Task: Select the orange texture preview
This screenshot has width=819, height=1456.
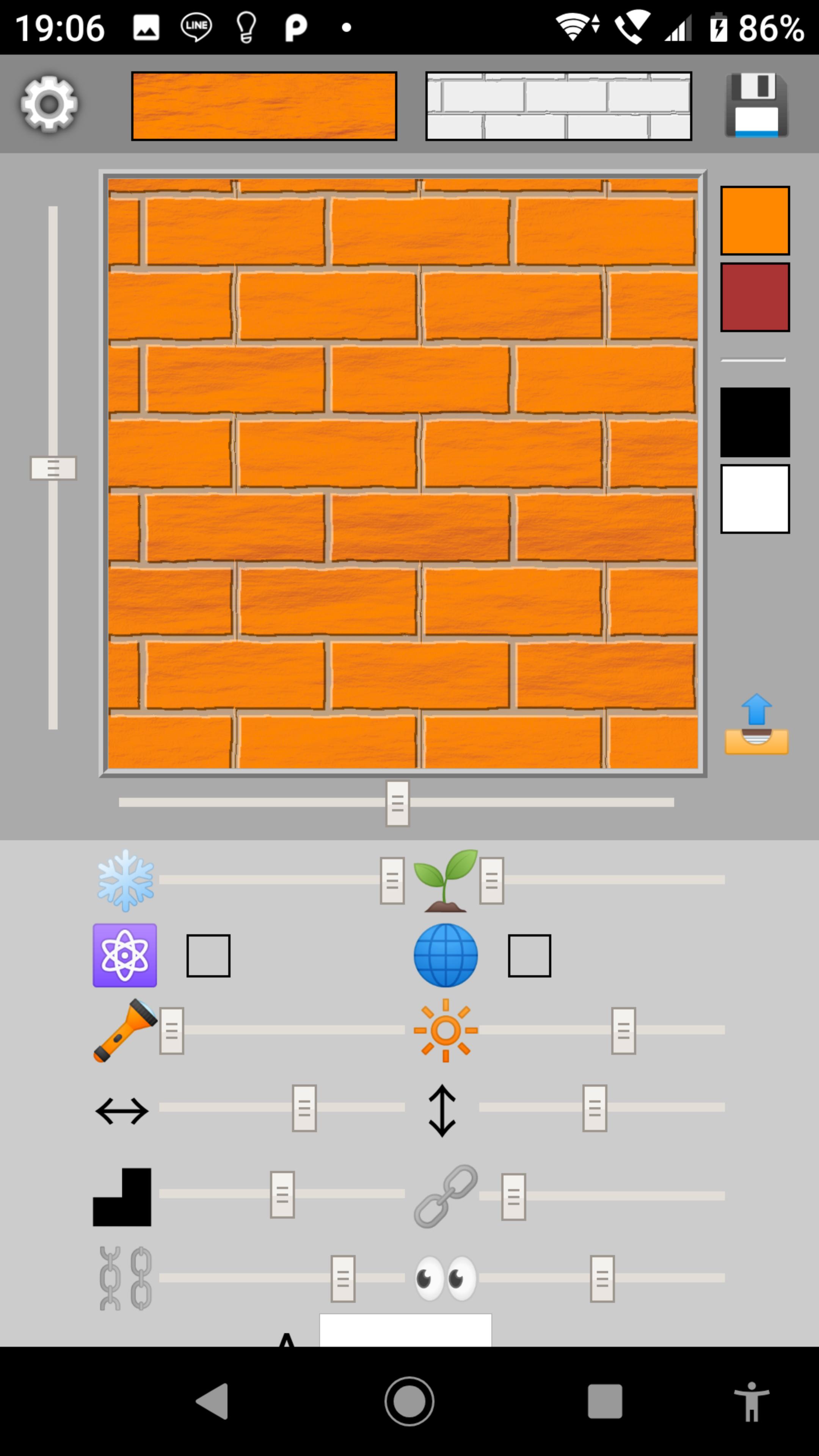Action: click(x=264, y=106)
